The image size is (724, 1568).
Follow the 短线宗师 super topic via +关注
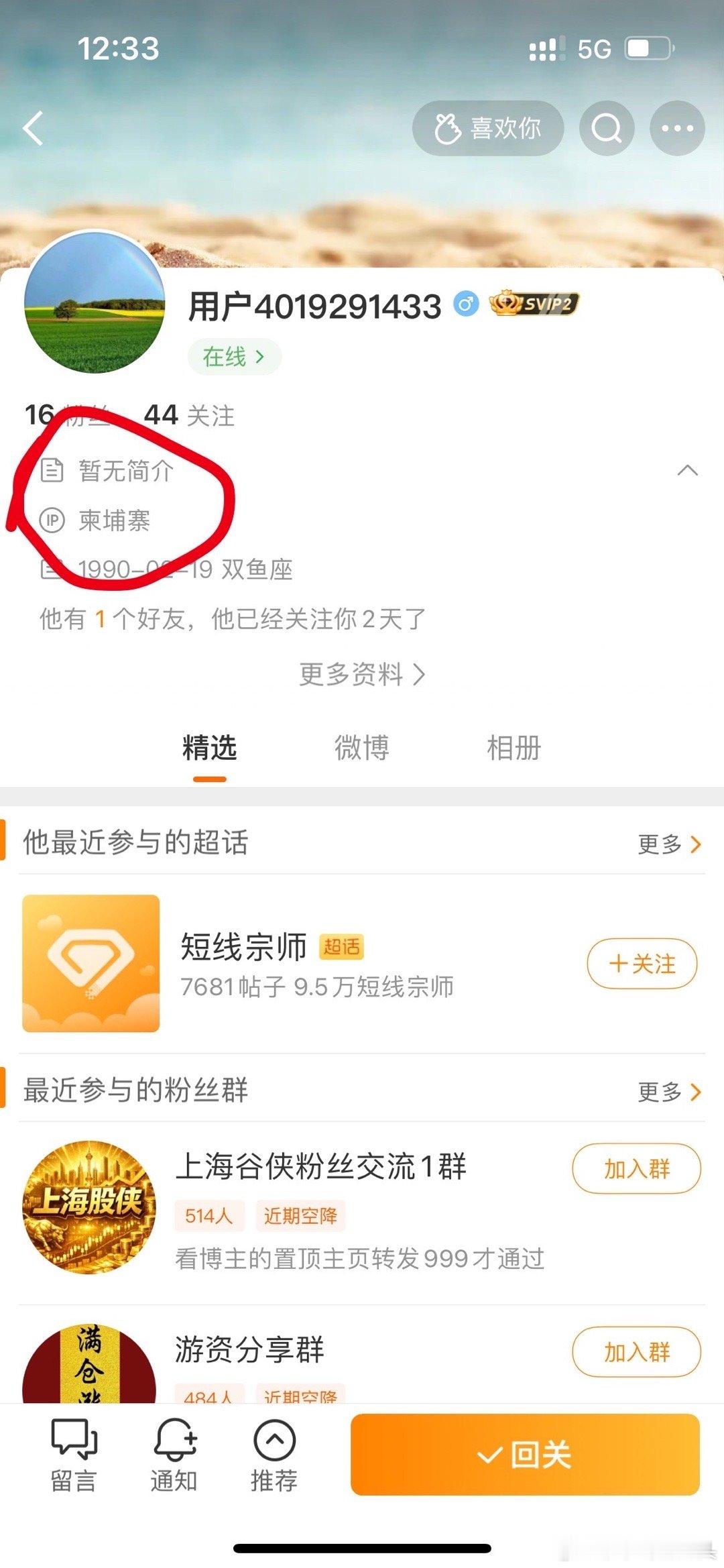[641, 963]
